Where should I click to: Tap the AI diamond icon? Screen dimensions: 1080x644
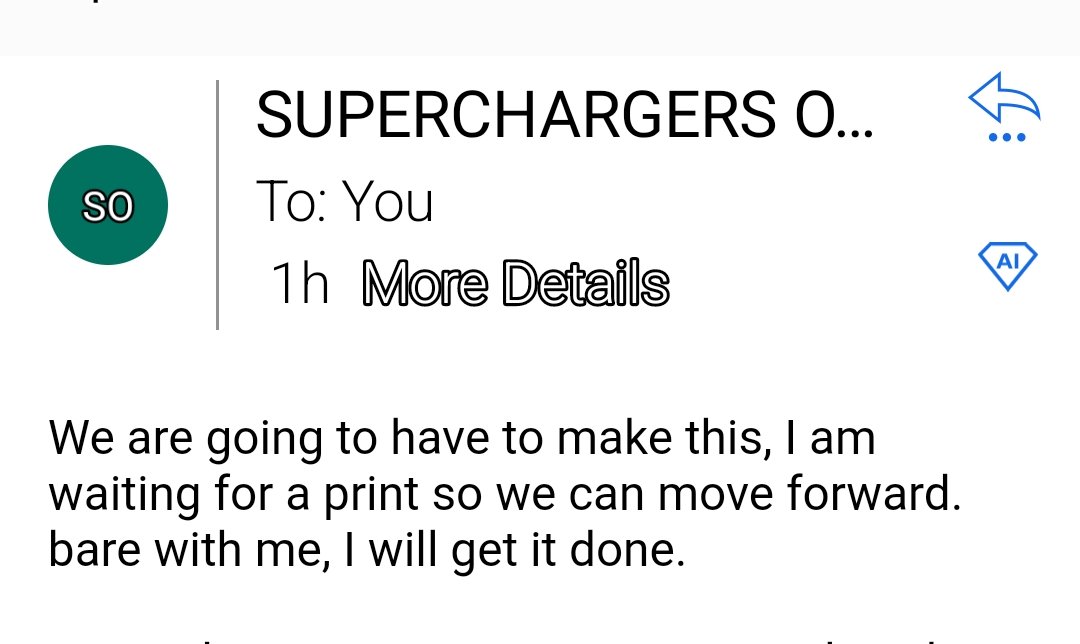pyautogui.click(x=1007, y=265)
